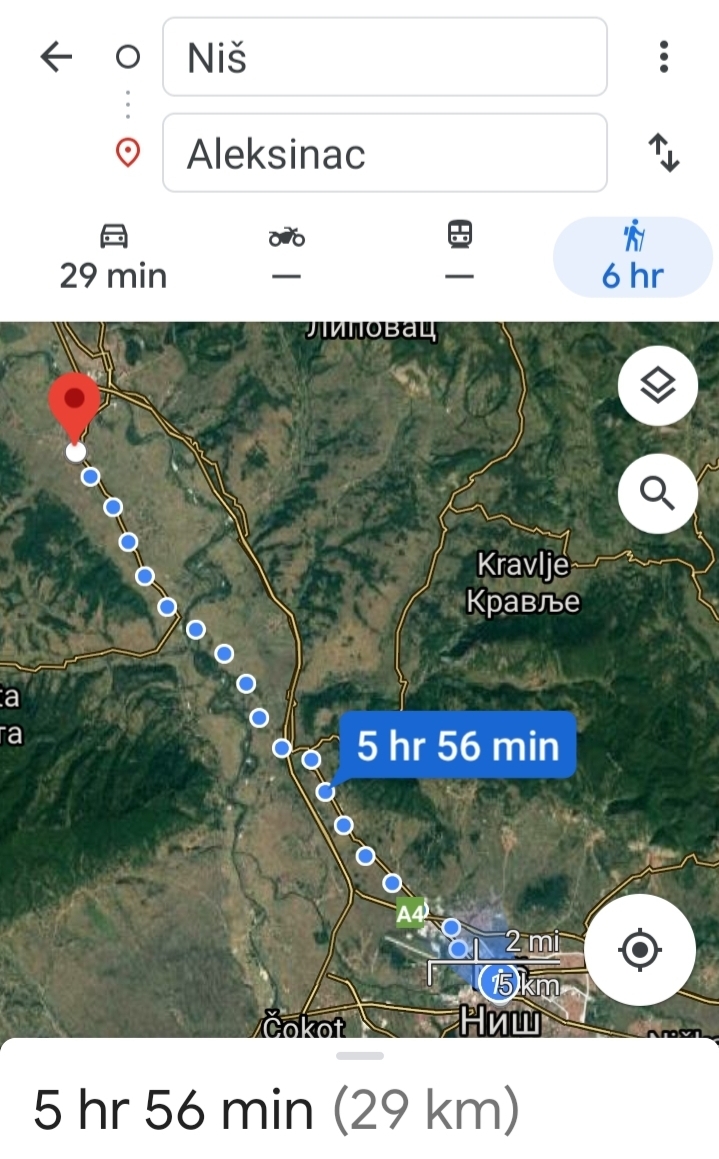Open the overflow menu
This screenshot has width=719, height=1159.
(x=663, y=57)
